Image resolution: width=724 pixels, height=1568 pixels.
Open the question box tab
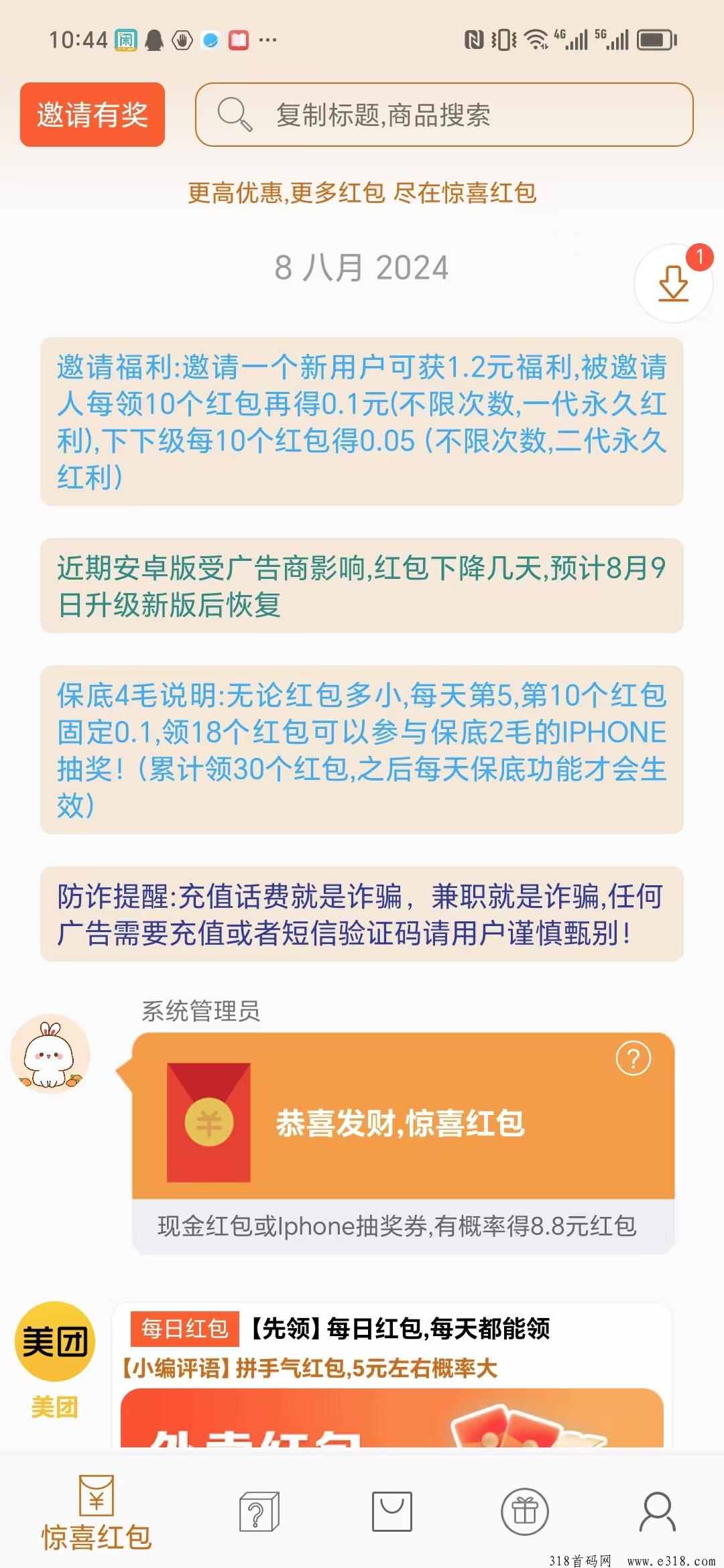[259, 1512]
